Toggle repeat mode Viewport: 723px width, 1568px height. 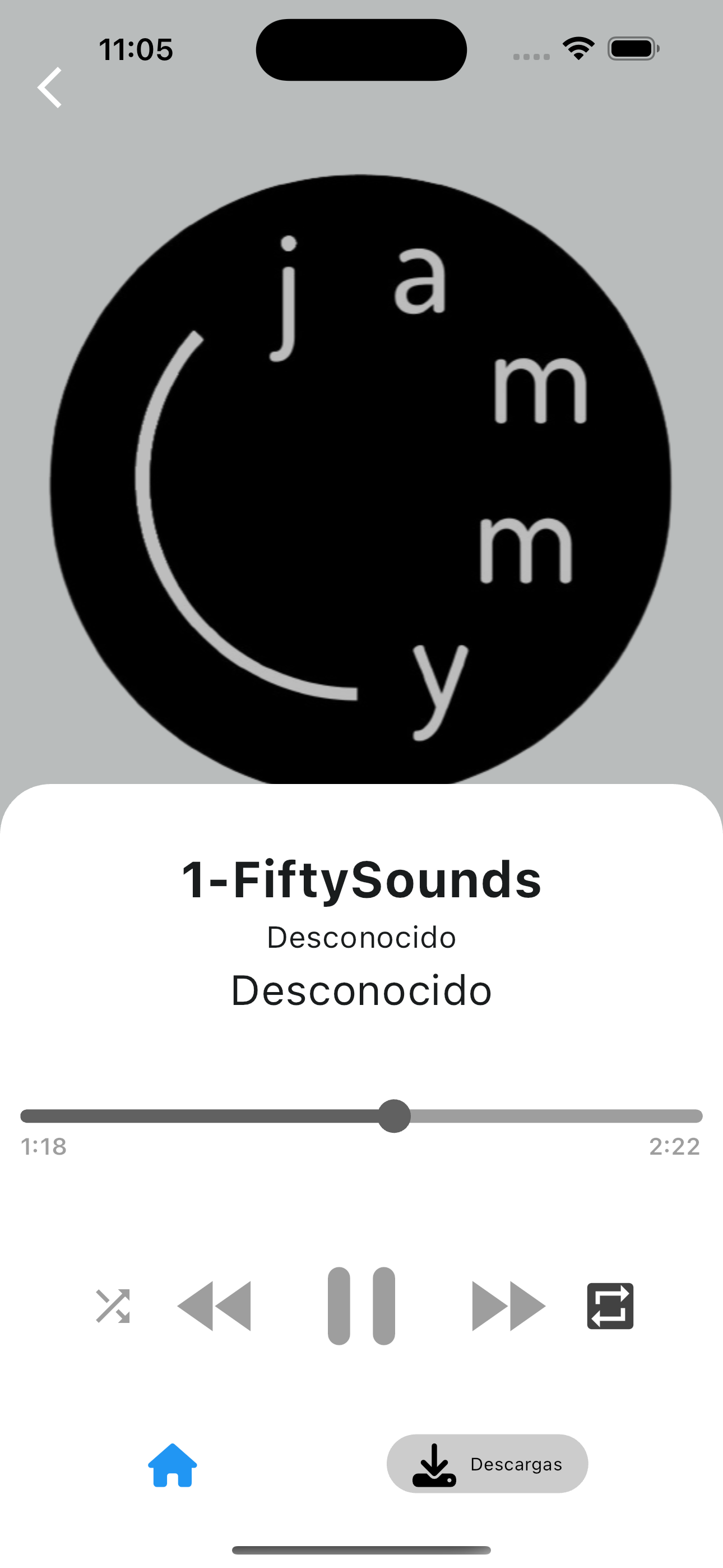pos(610,1306)
